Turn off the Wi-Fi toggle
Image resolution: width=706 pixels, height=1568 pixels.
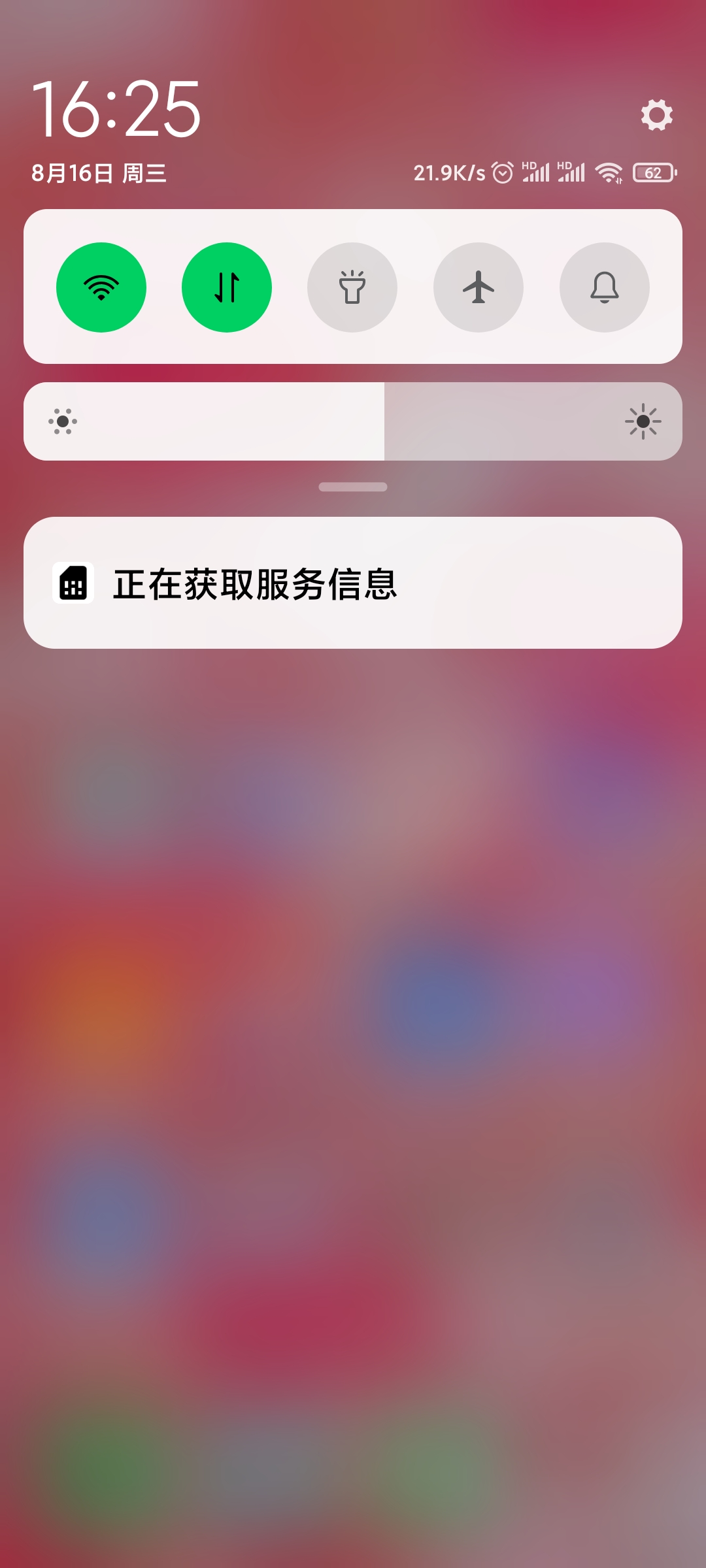click(x=101, y=287)
